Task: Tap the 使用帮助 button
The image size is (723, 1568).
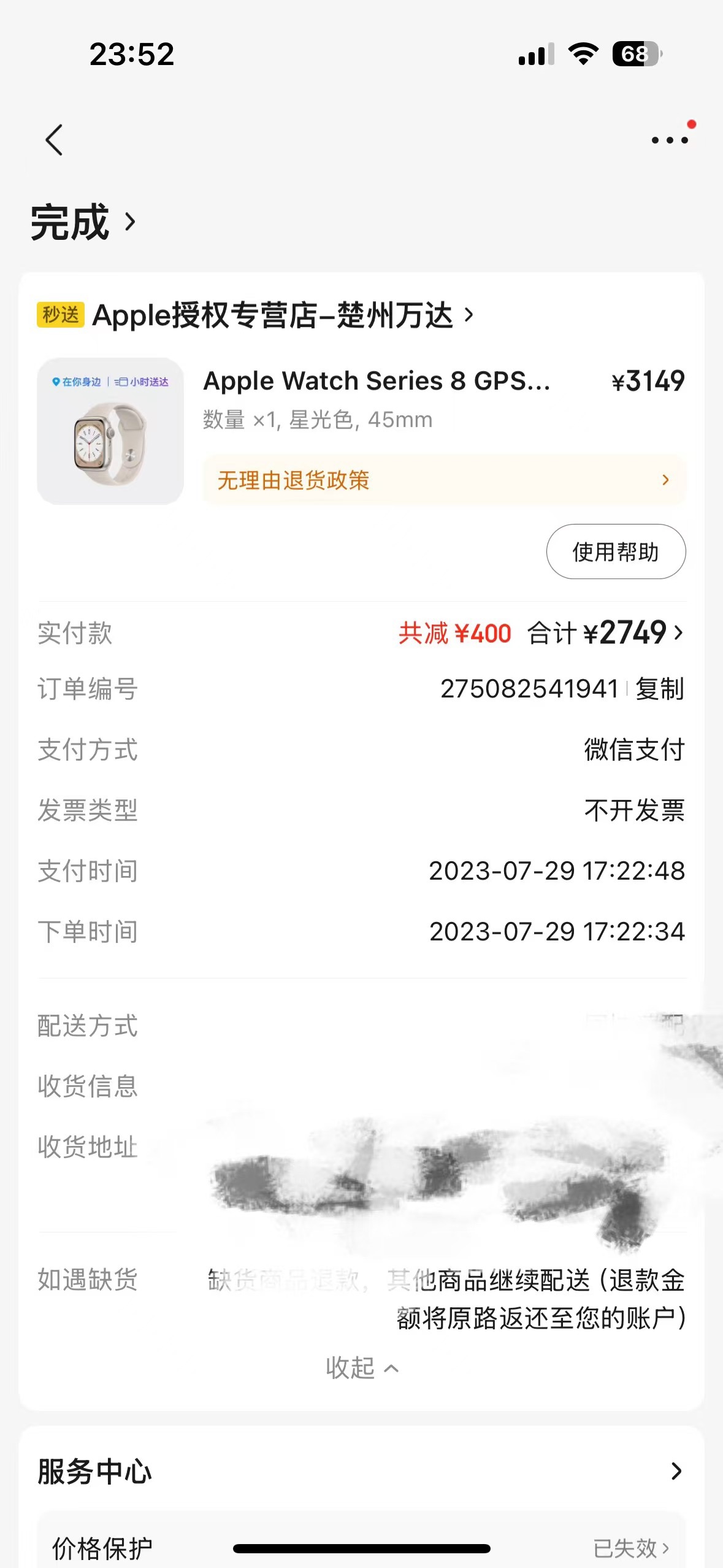Action: tap(616, 551)
